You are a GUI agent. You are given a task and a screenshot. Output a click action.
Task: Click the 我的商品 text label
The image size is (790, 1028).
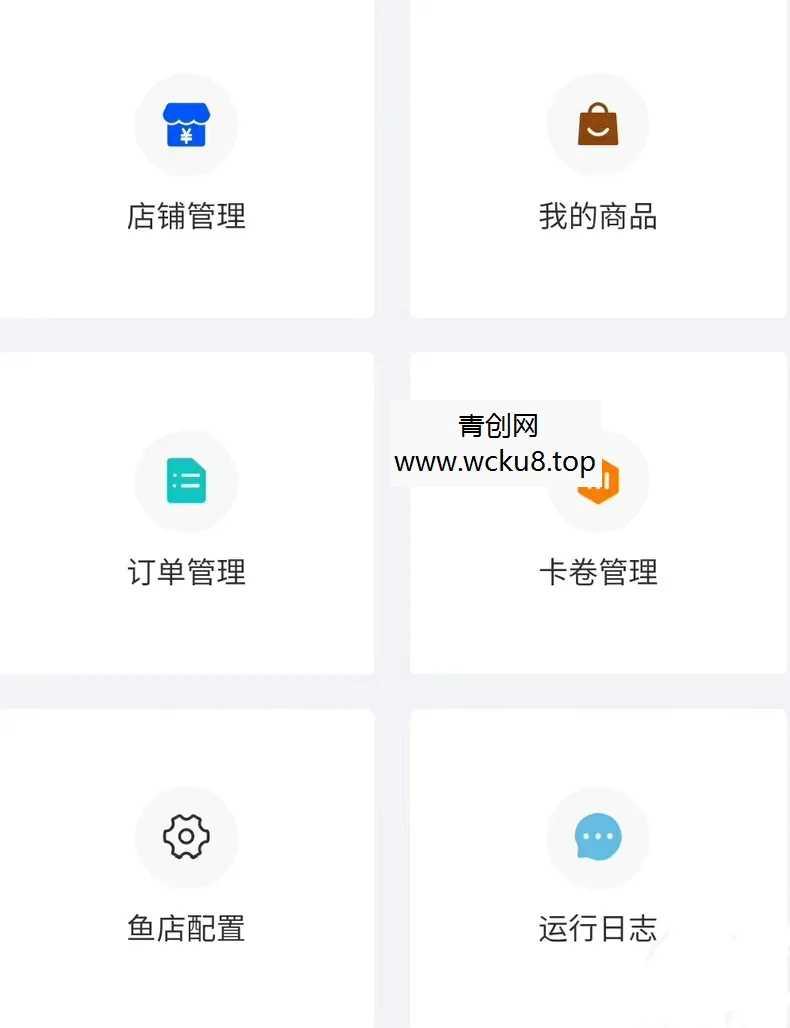point(597,217)
